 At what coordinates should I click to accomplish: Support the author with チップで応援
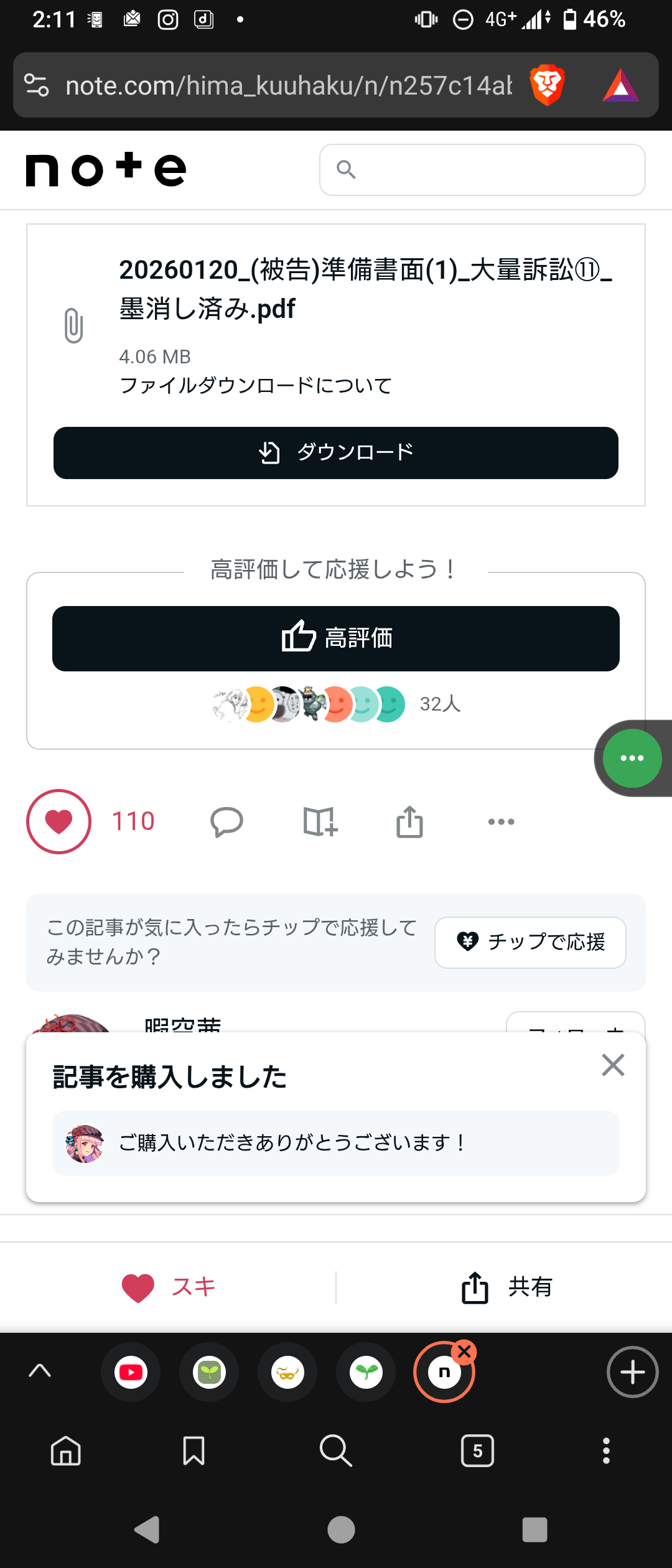click(530, 942)
